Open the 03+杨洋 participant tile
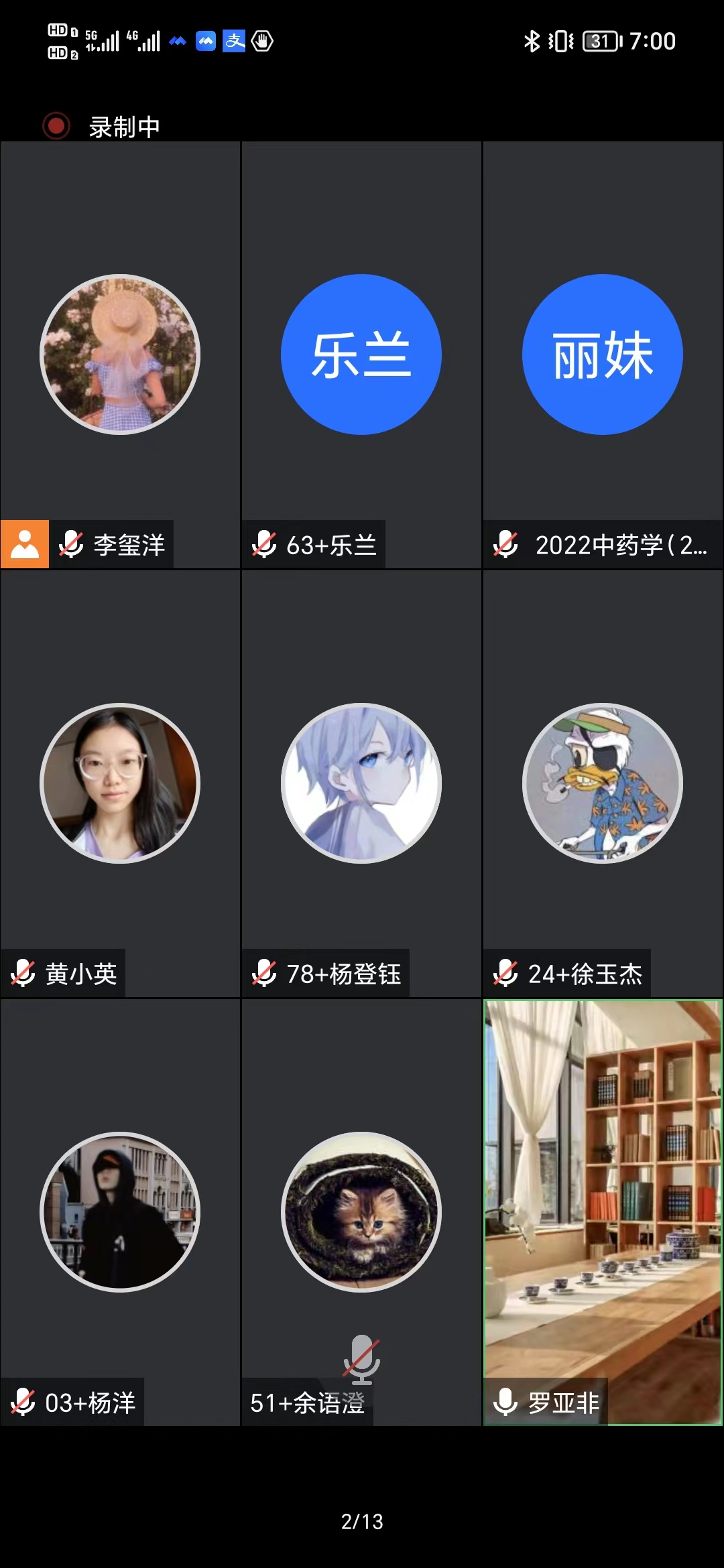 coord(120,1212)
